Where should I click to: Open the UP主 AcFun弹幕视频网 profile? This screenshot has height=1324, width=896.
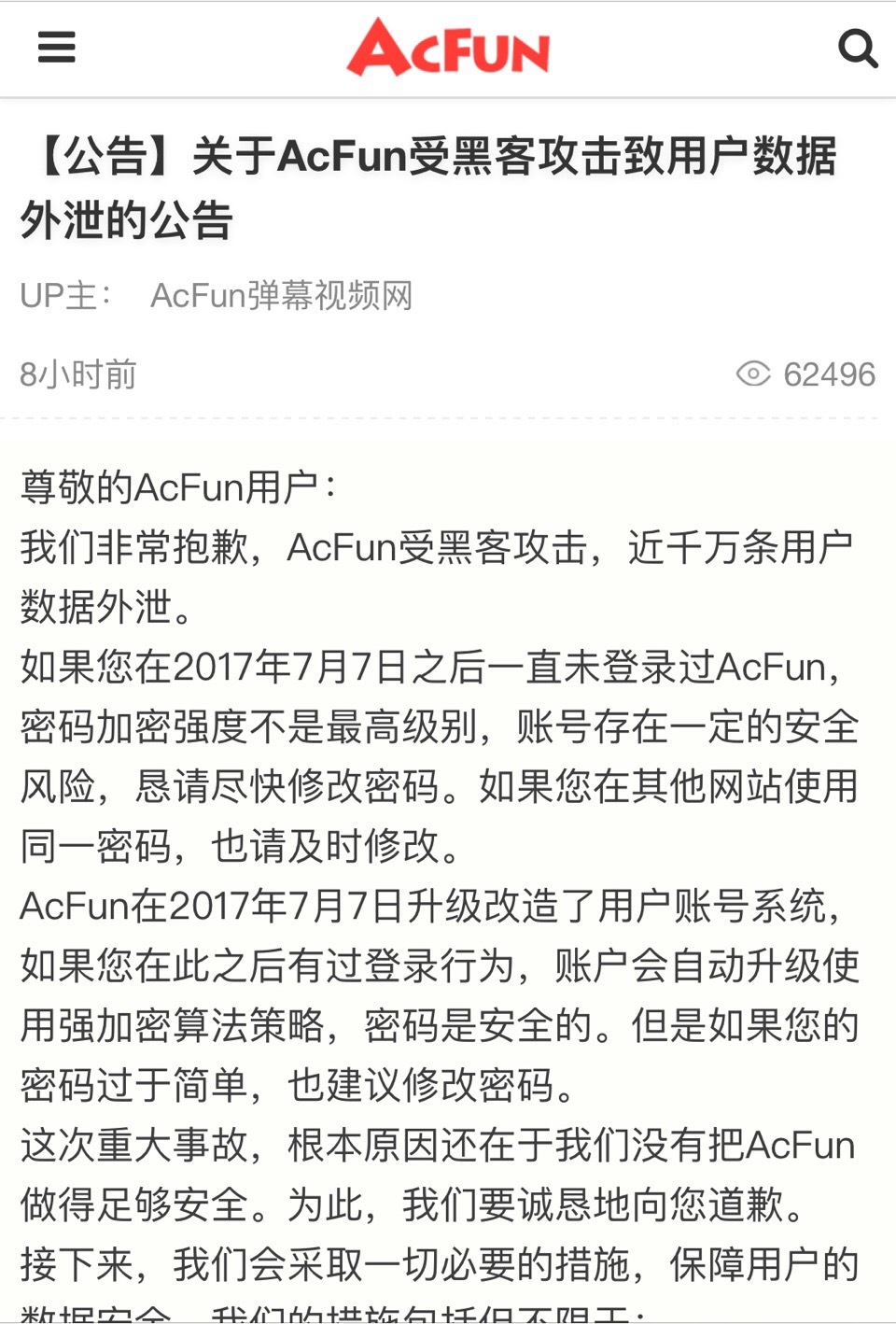pyautogui.click(x=281, y=296)
